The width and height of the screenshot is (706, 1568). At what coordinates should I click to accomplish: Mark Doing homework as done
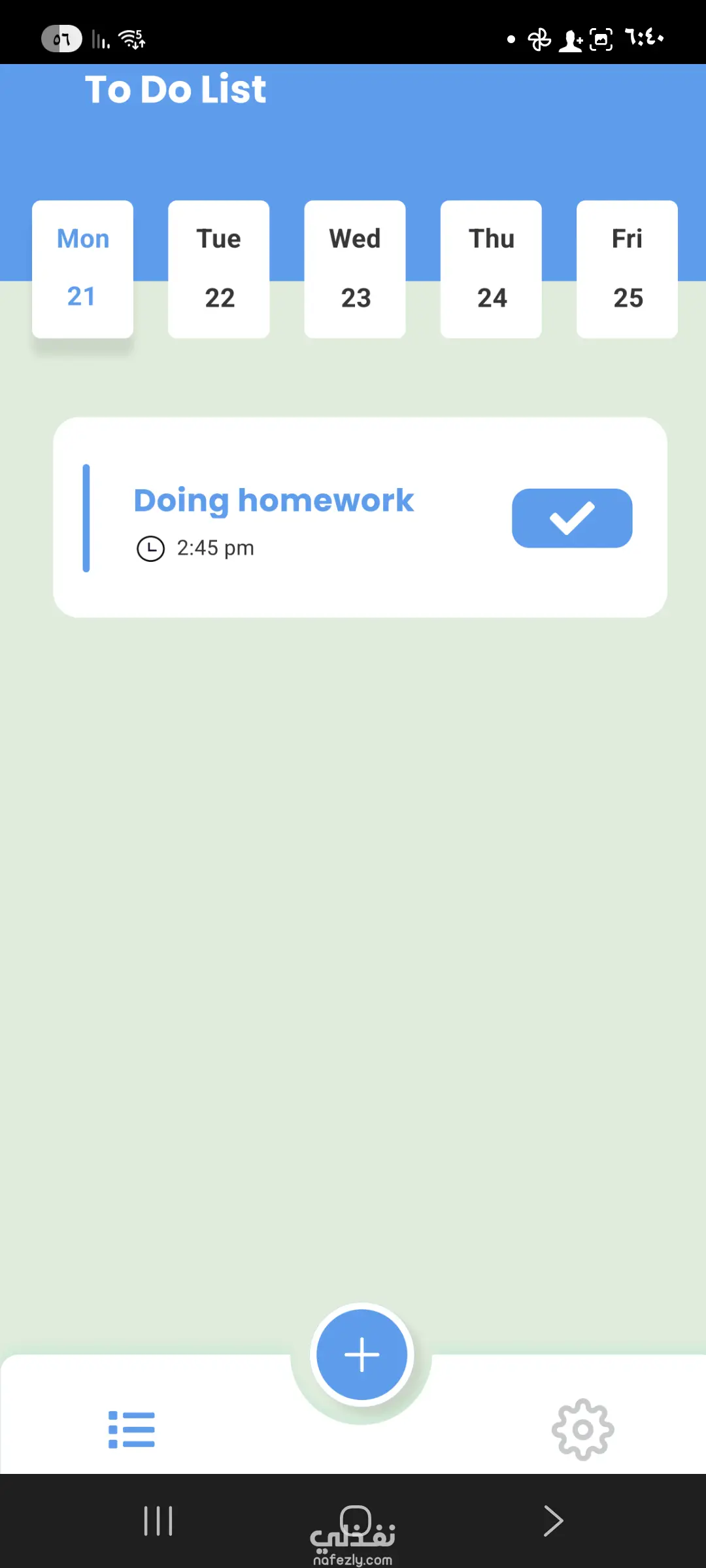click(572, 518)
